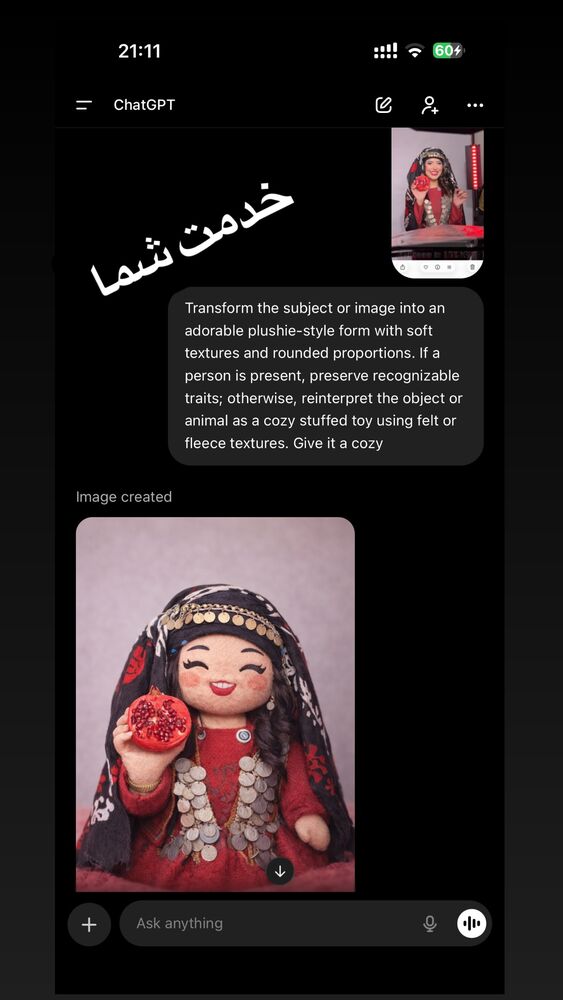
Task: Open the three-dot overflow menu
Action: coord(475,105)
